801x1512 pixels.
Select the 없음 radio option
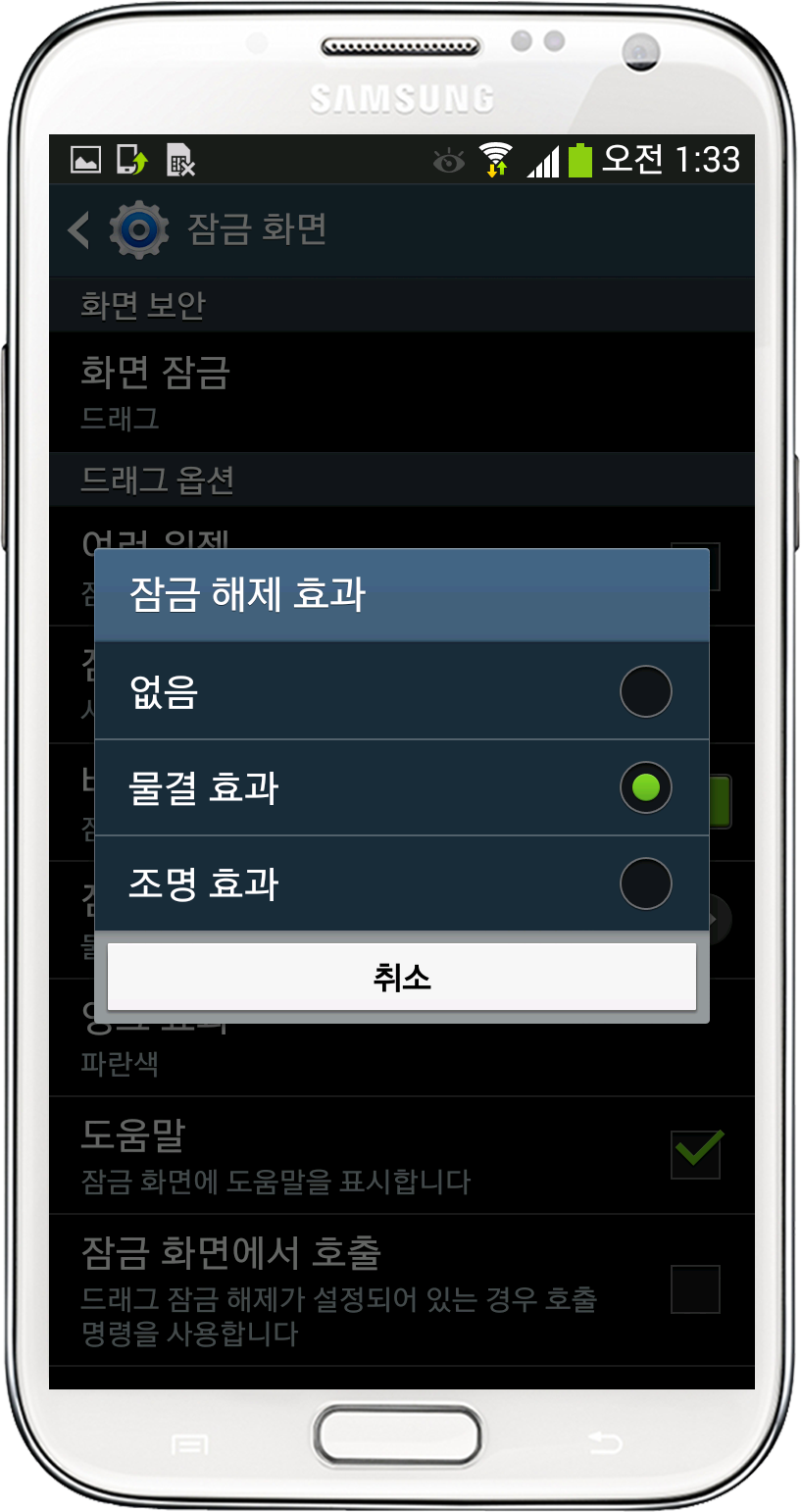tap(645, 691)
